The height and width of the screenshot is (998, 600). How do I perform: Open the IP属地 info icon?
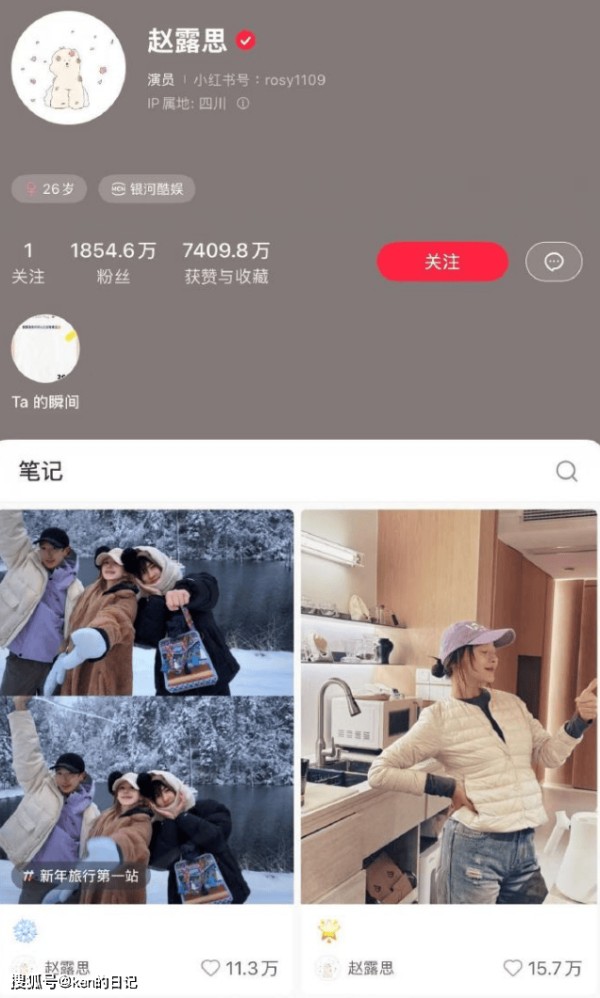[x=243, y=103]
